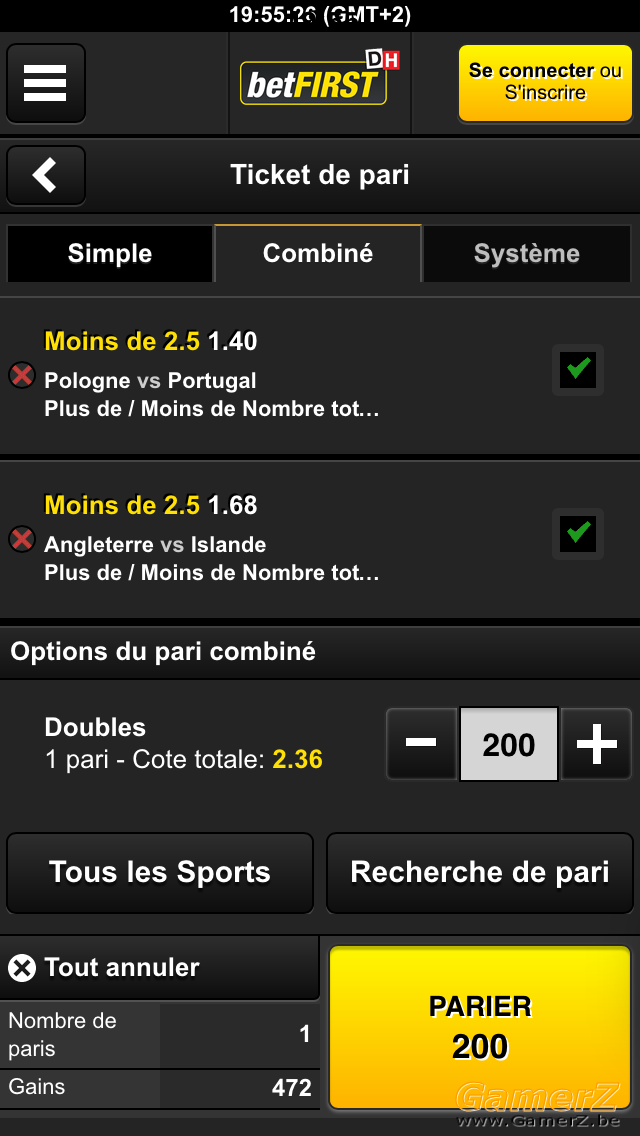Viewport: 640px width, 1136px height.
Task: Open Tous les Sports
Action: tap(160, 873)
